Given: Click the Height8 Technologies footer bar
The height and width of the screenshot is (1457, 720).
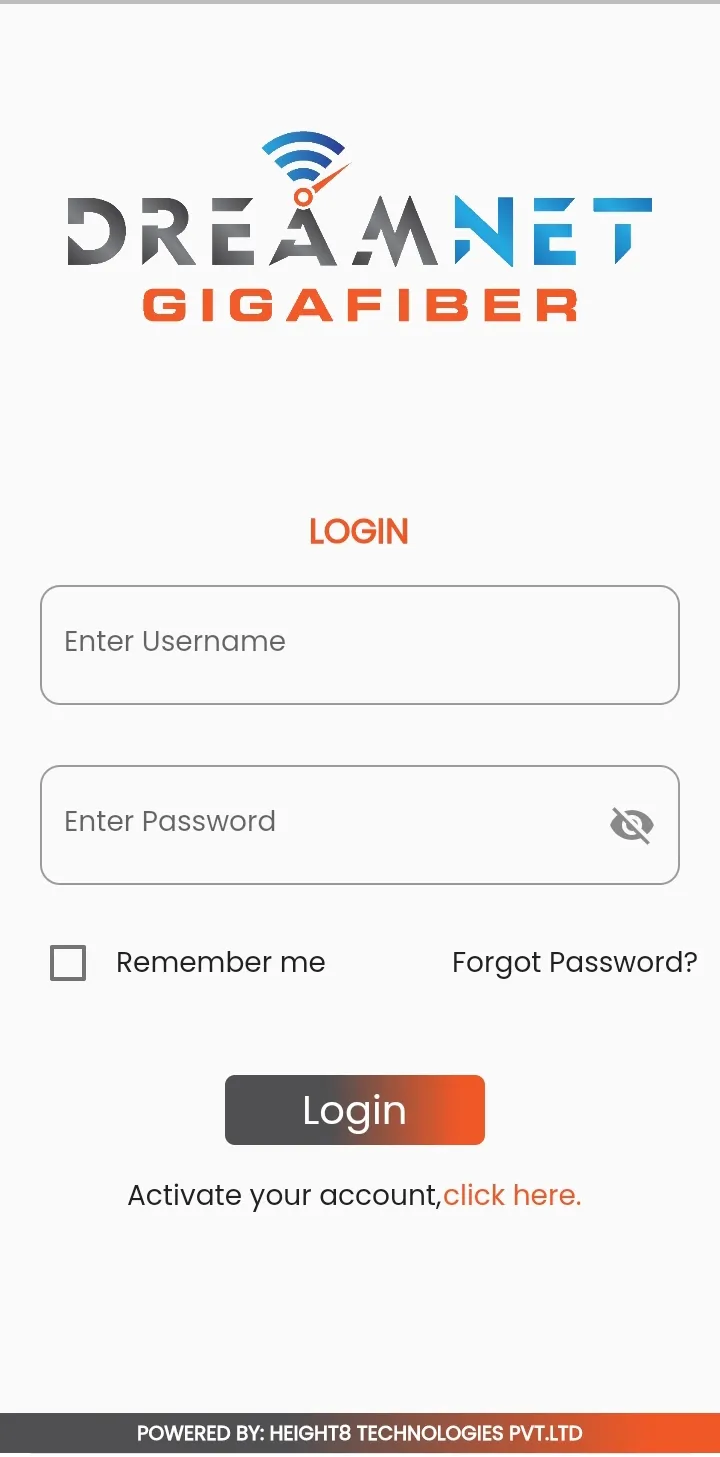Looking at the screenshot, I should click(360, 1433).
